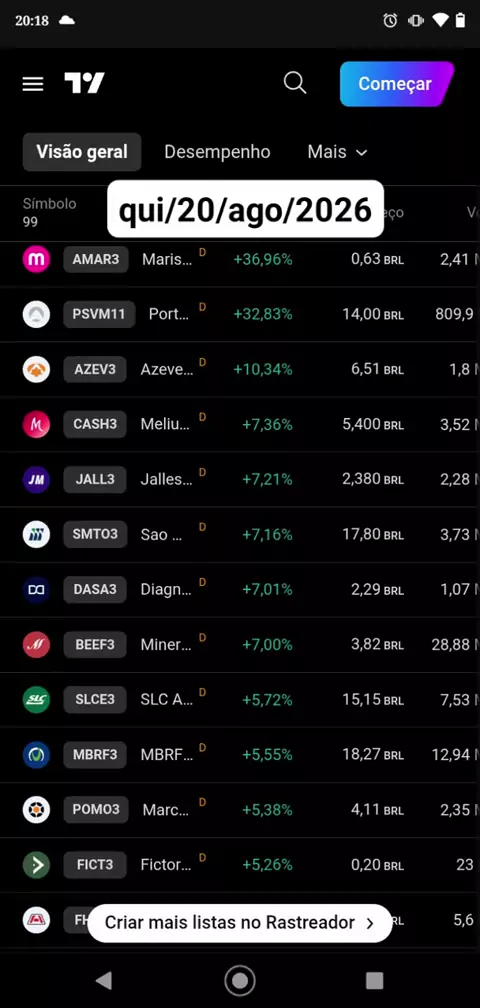The image size is (480, 1008).
Task: Tap the Começar button
Action: [396, 84]
